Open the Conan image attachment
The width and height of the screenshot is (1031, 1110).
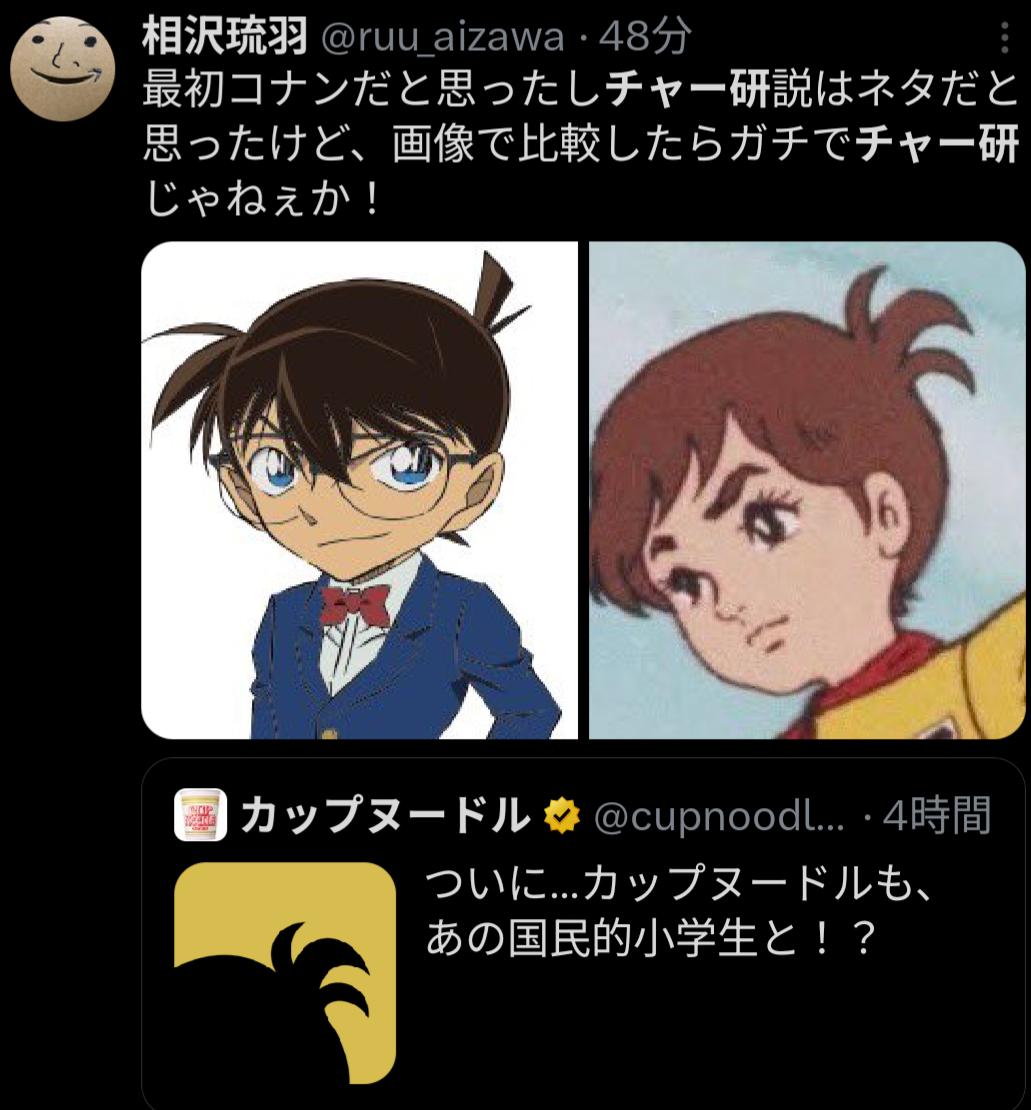(x=359, y=490)
